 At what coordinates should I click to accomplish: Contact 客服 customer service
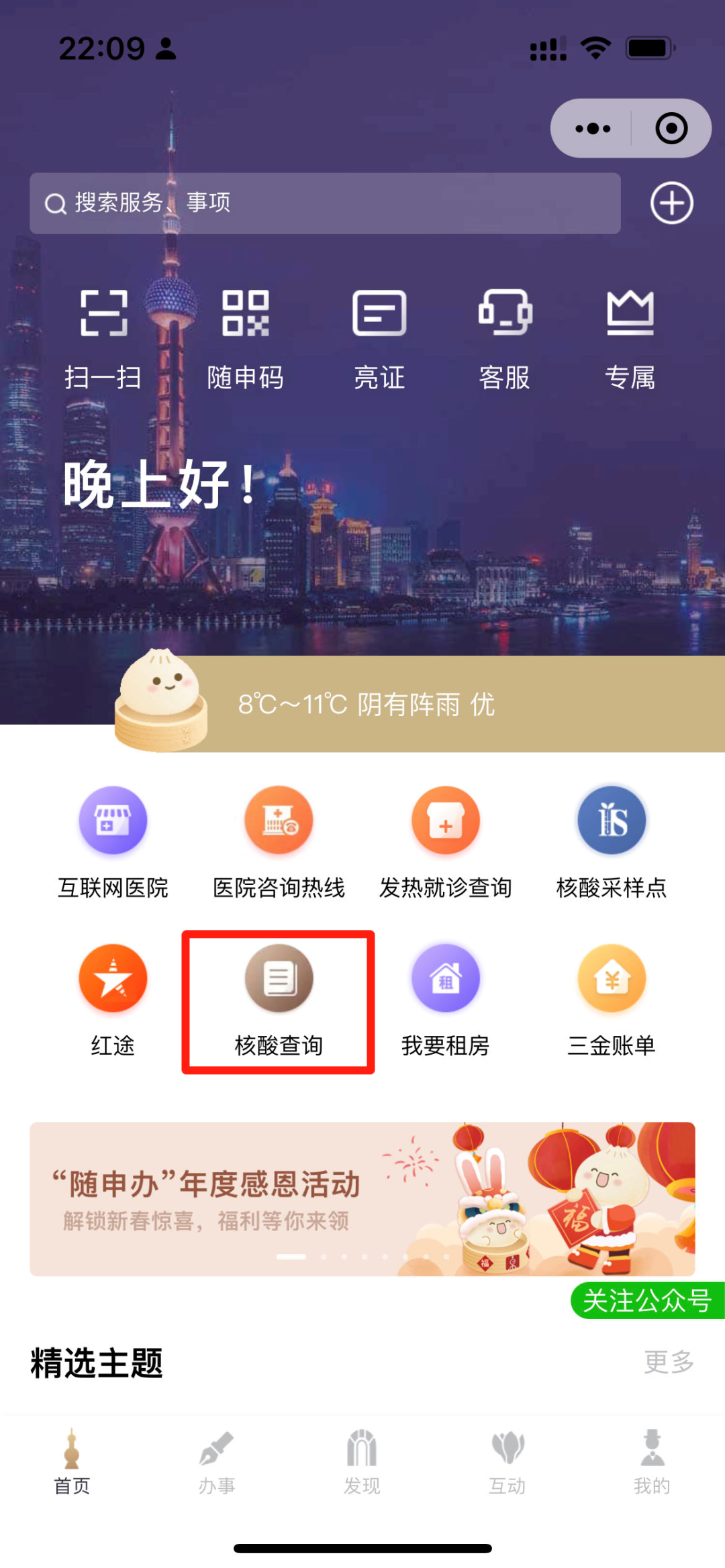pos(505,337)
